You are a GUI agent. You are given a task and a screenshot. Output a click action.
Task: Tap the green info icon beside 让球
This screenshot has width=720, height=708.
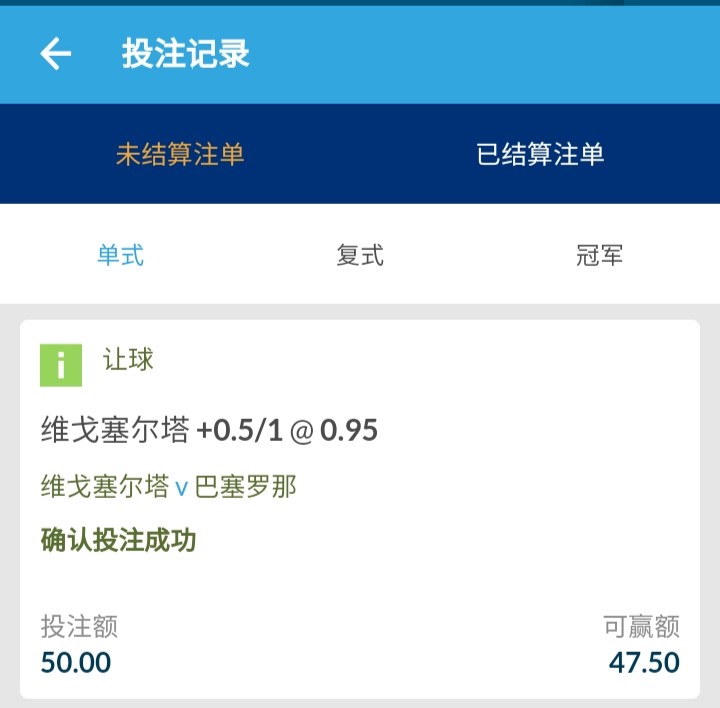tap(61, 364)
